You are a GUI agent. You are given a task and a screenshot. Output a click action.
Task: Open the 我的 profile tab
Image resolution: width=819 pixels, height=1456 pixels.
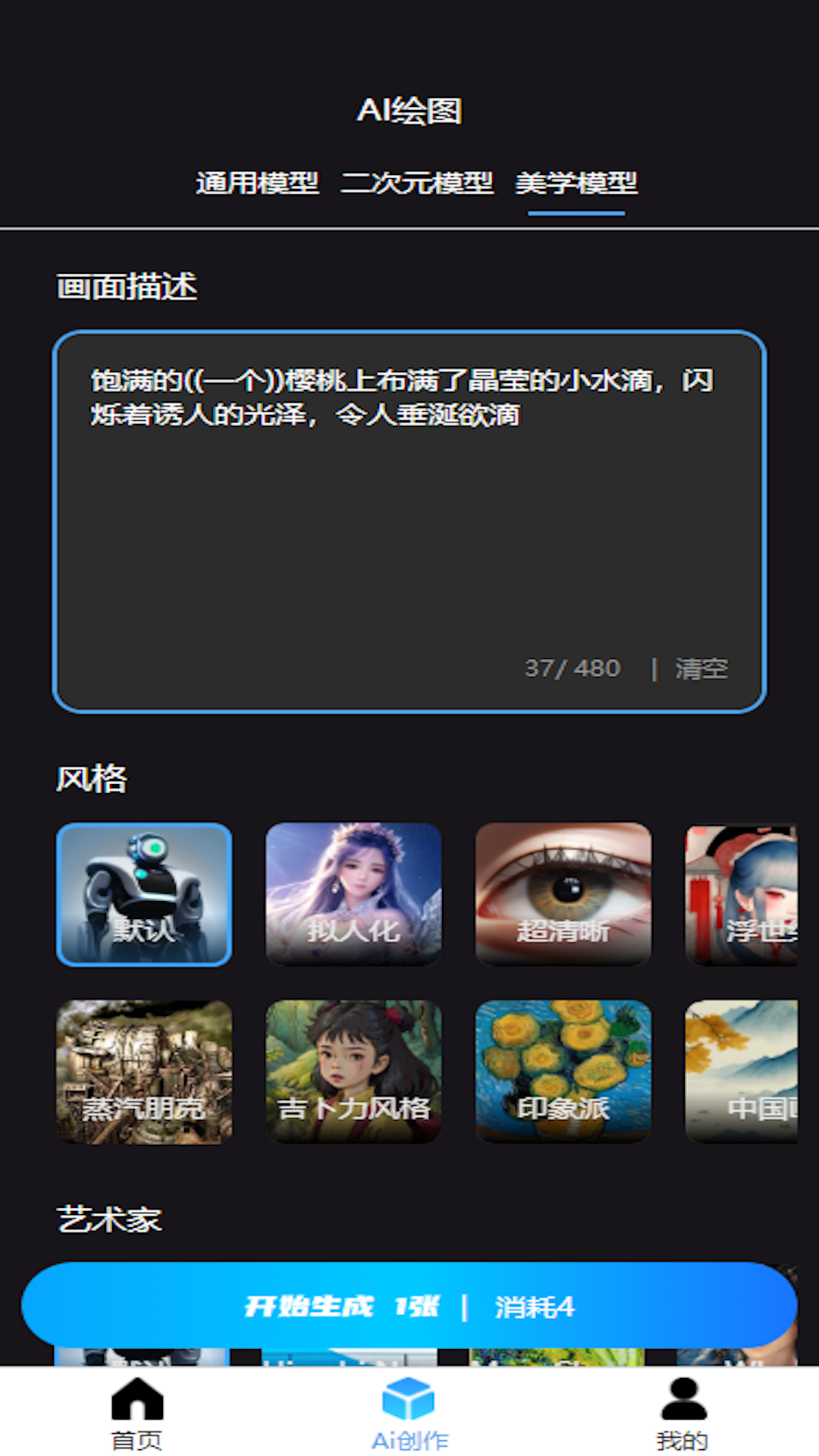[x=682, y=1414]
